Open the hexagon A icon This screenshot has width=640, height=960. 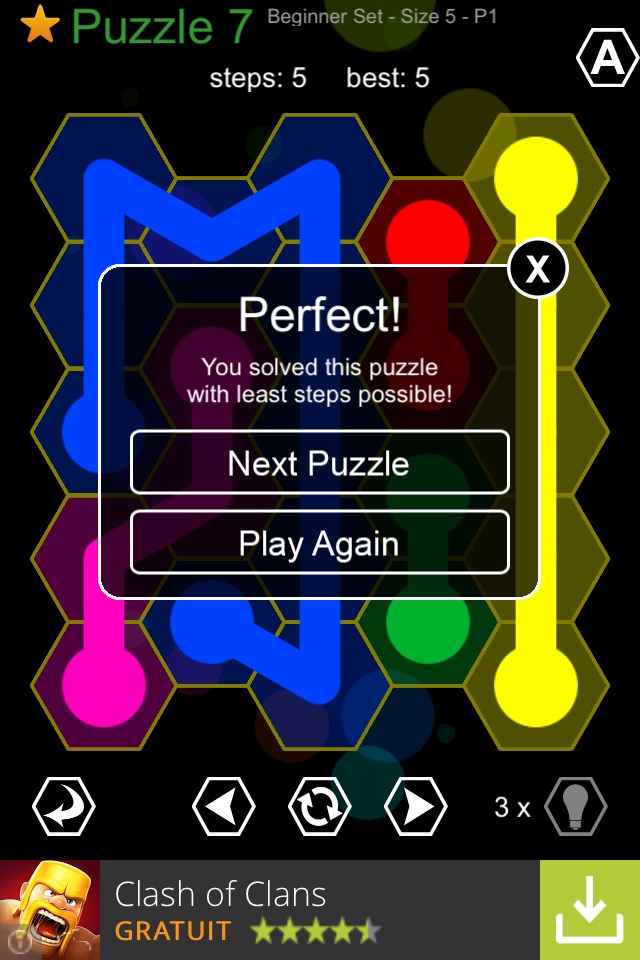[x=607, y=60]
